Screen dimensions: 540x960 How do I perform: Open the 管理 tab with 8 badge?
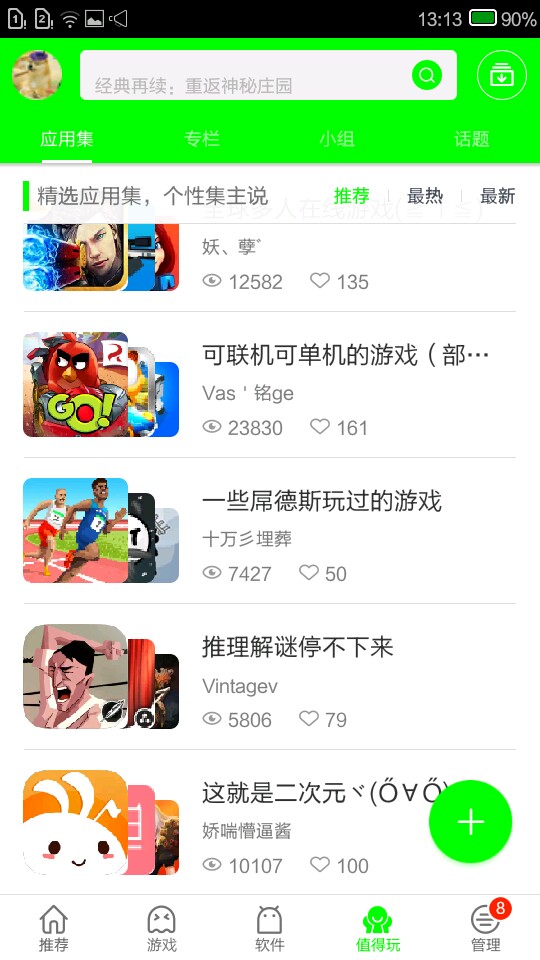(x=487, y=928)
